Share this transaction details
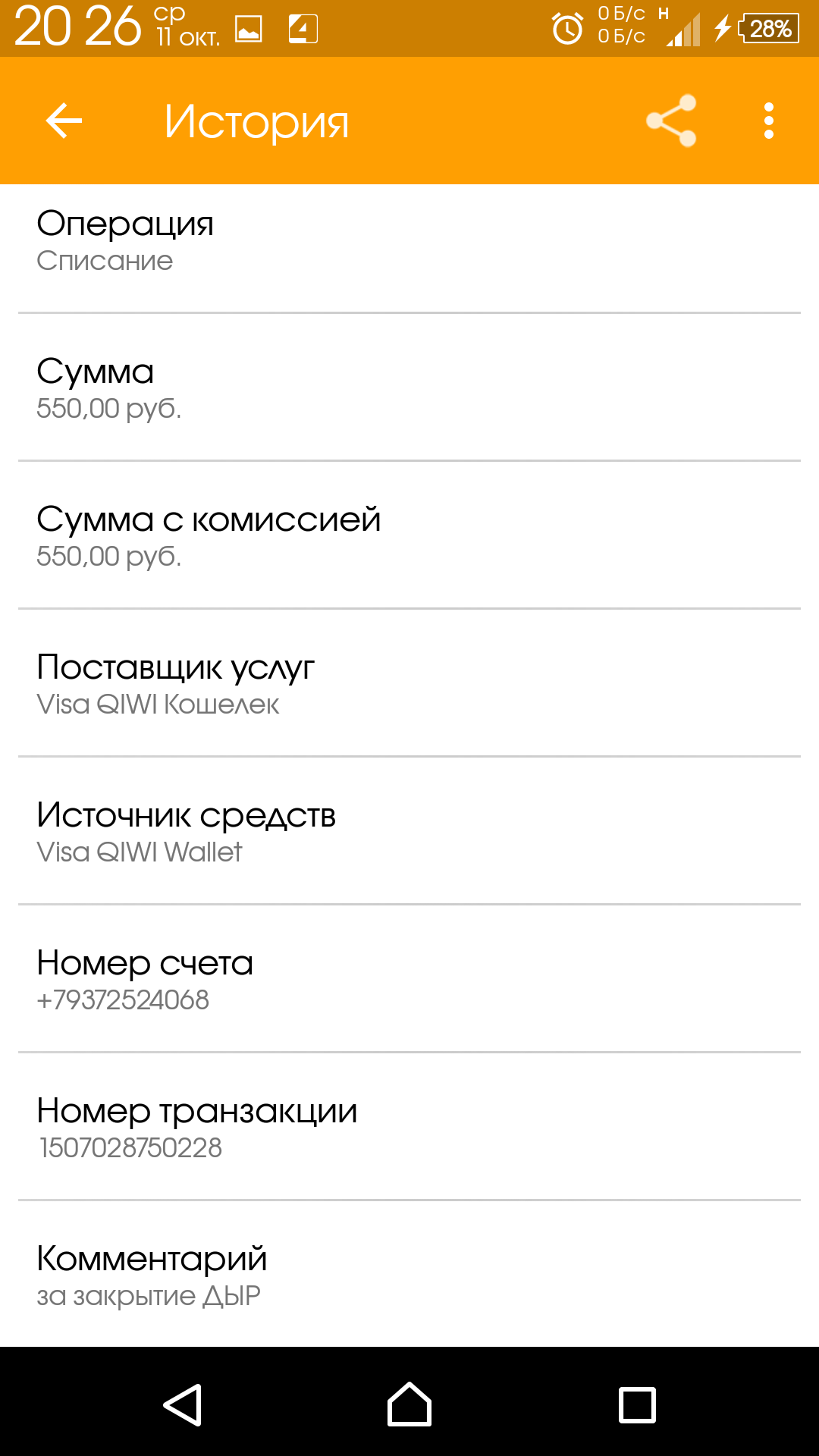The image size is (819, 1456). coord(671,121)
